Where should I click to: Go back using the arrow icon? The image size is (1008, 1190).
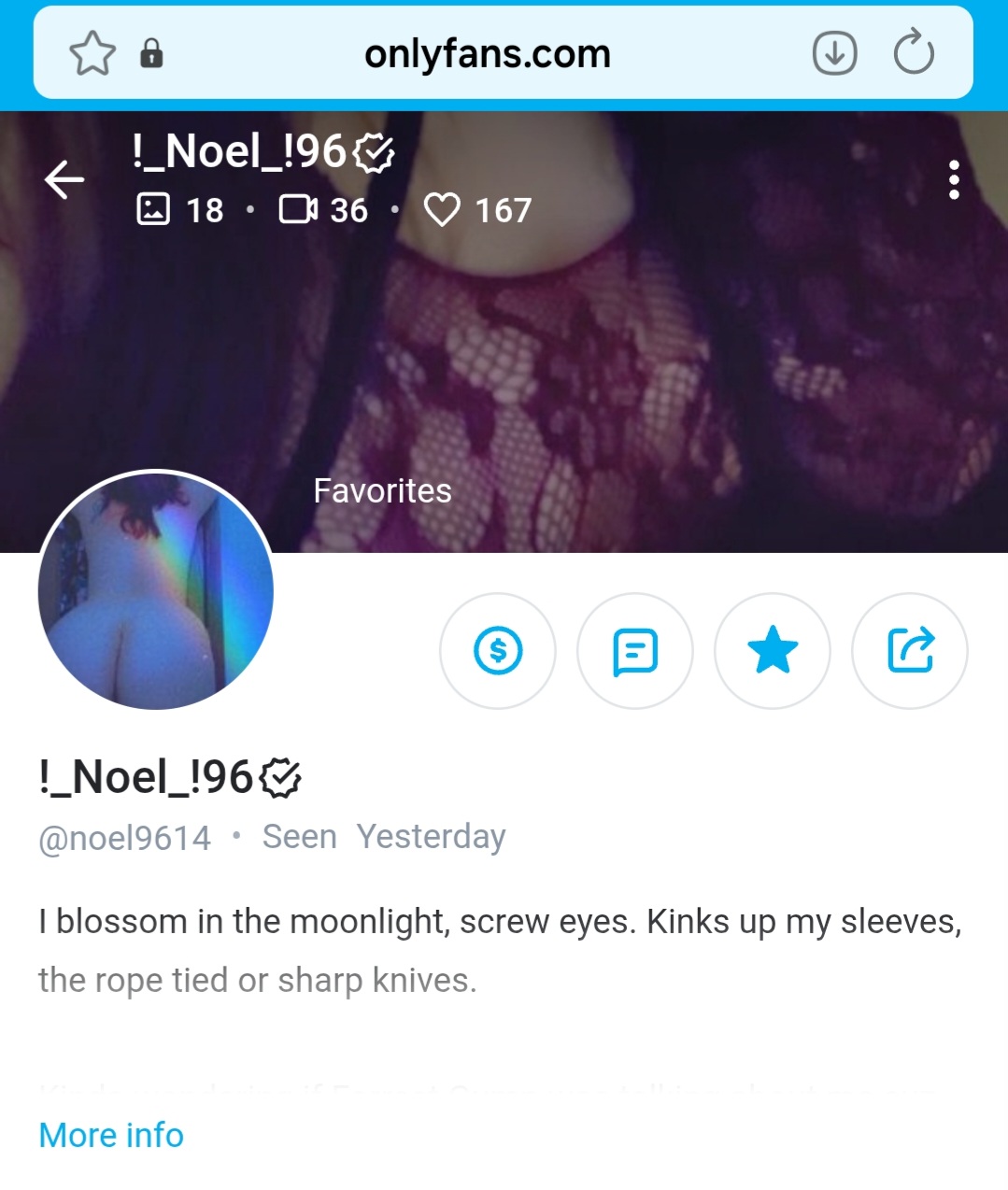pyautogui.click(x=64, y=179)
